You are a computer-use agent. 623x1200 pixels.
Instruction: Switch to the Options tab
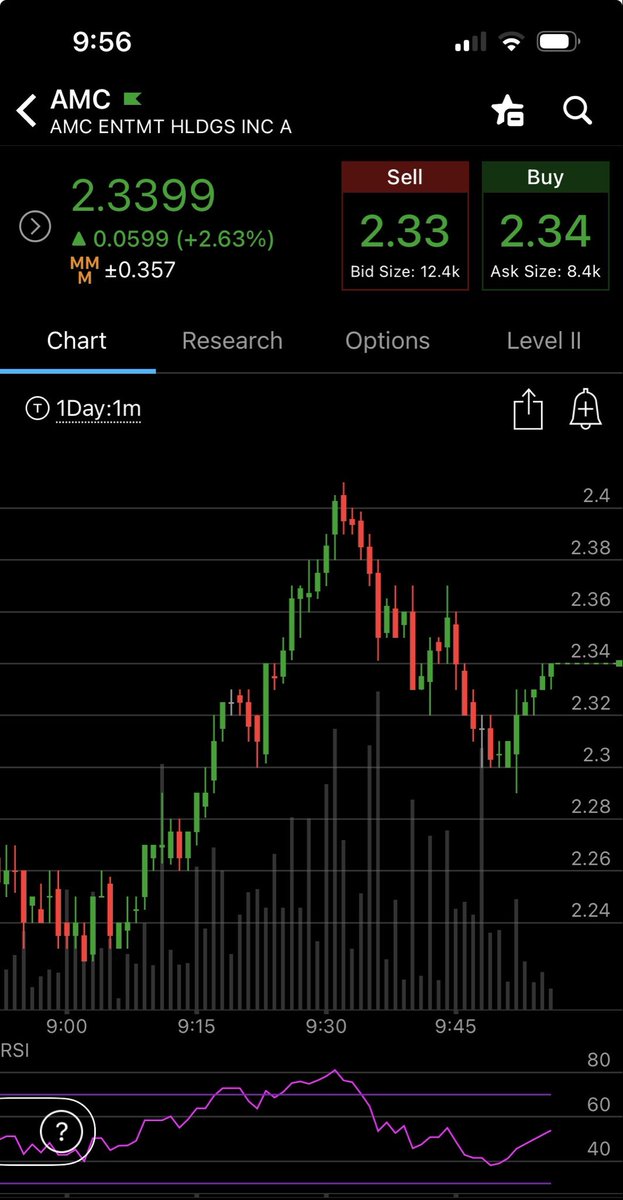pos(387,341)
